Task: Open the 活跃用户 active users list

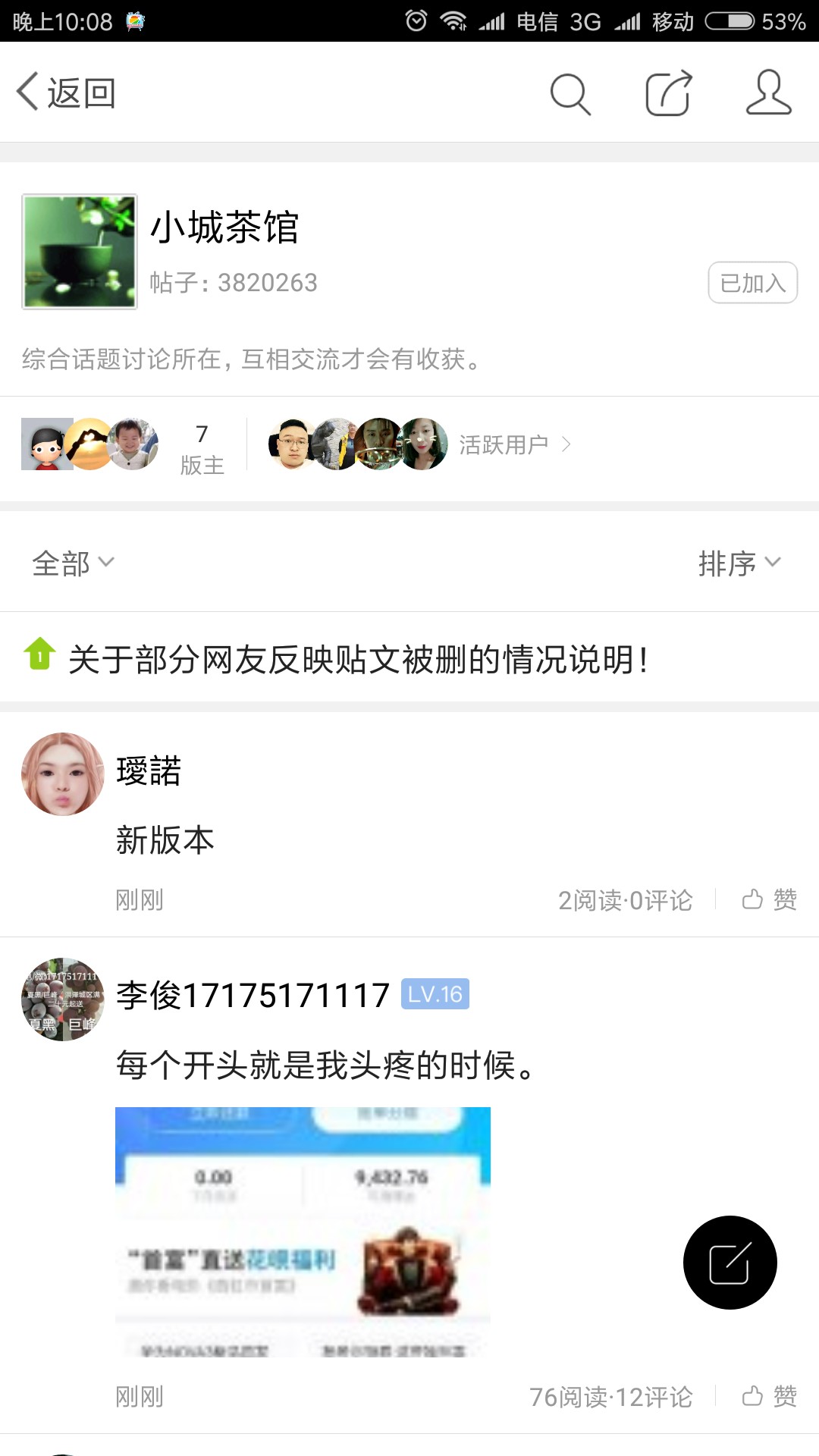Action: pos(421,444)
